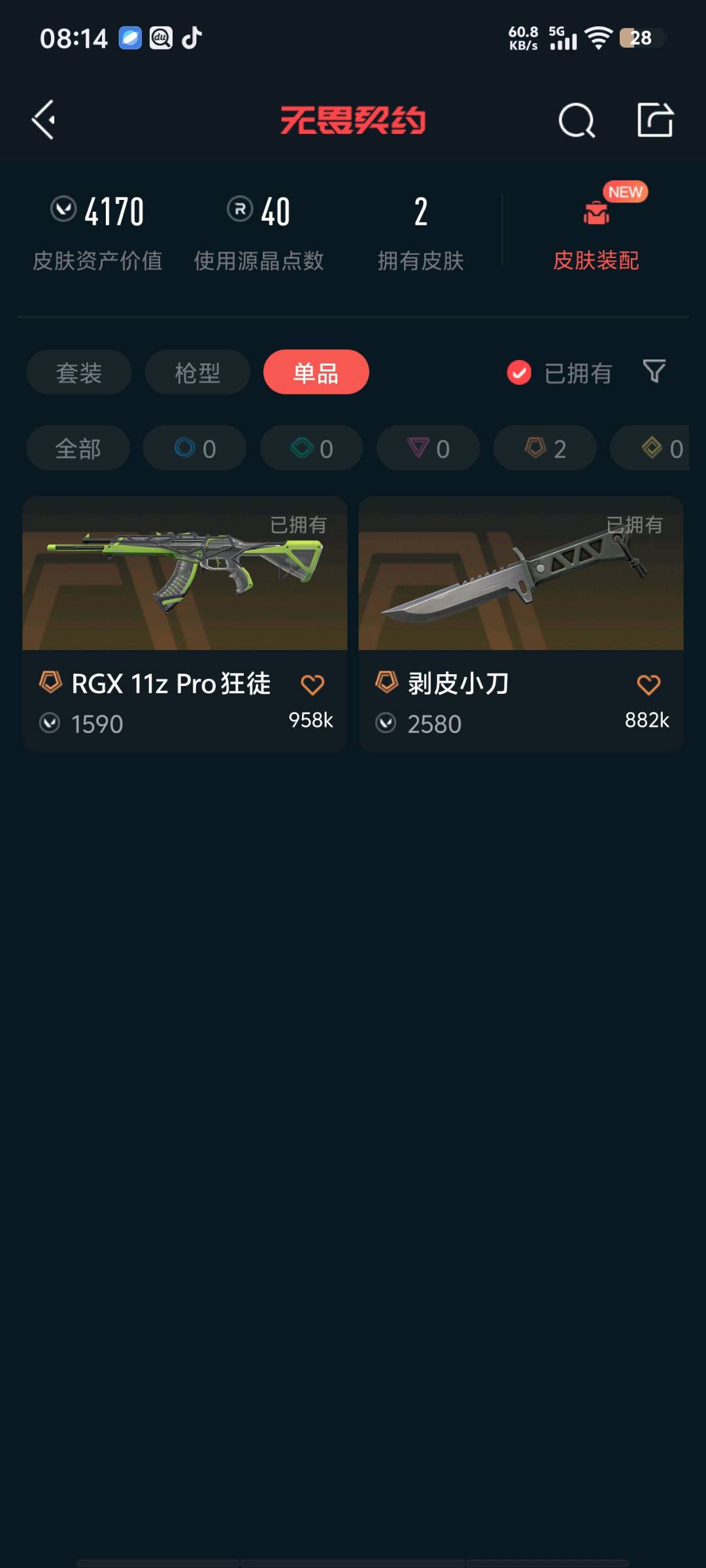This screenshot has width=706, height=1568.
Task: Select the 单品 tab
Action: (316, 372)
